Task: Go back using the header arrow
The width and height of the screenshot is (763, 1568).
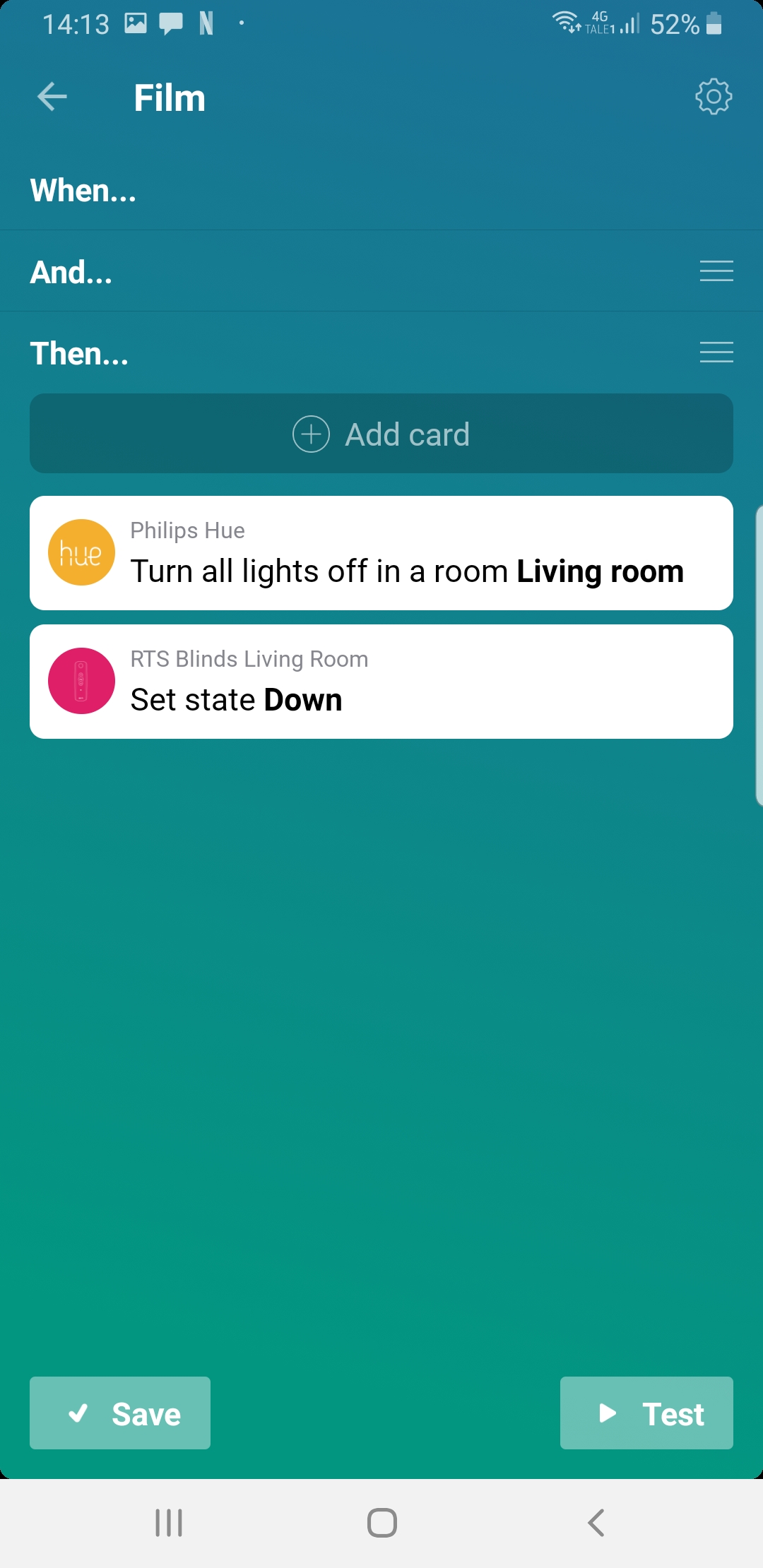Action: click(x=52, y=97)
